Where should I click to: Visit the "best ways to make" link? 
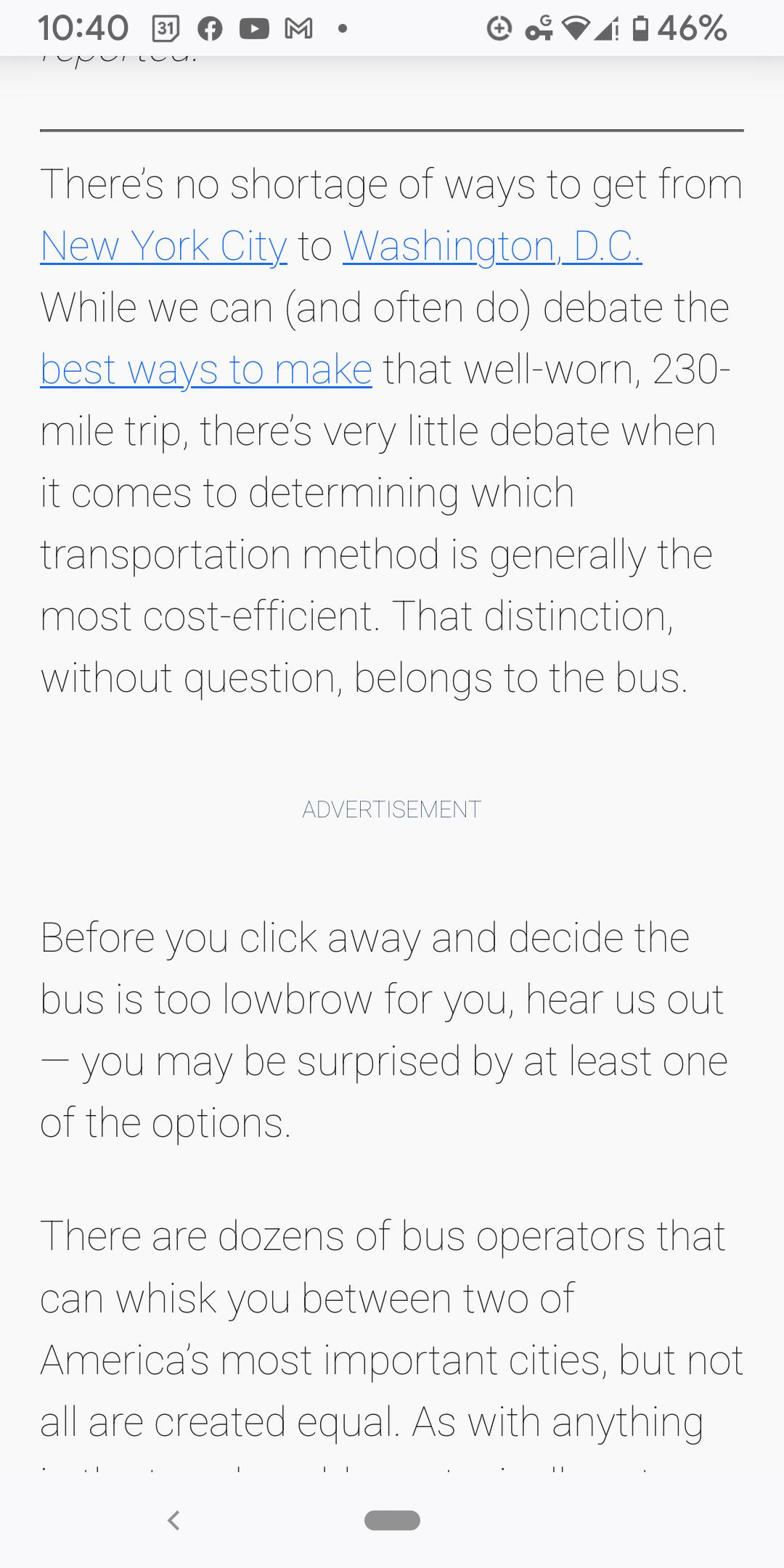tap(206, 369)
